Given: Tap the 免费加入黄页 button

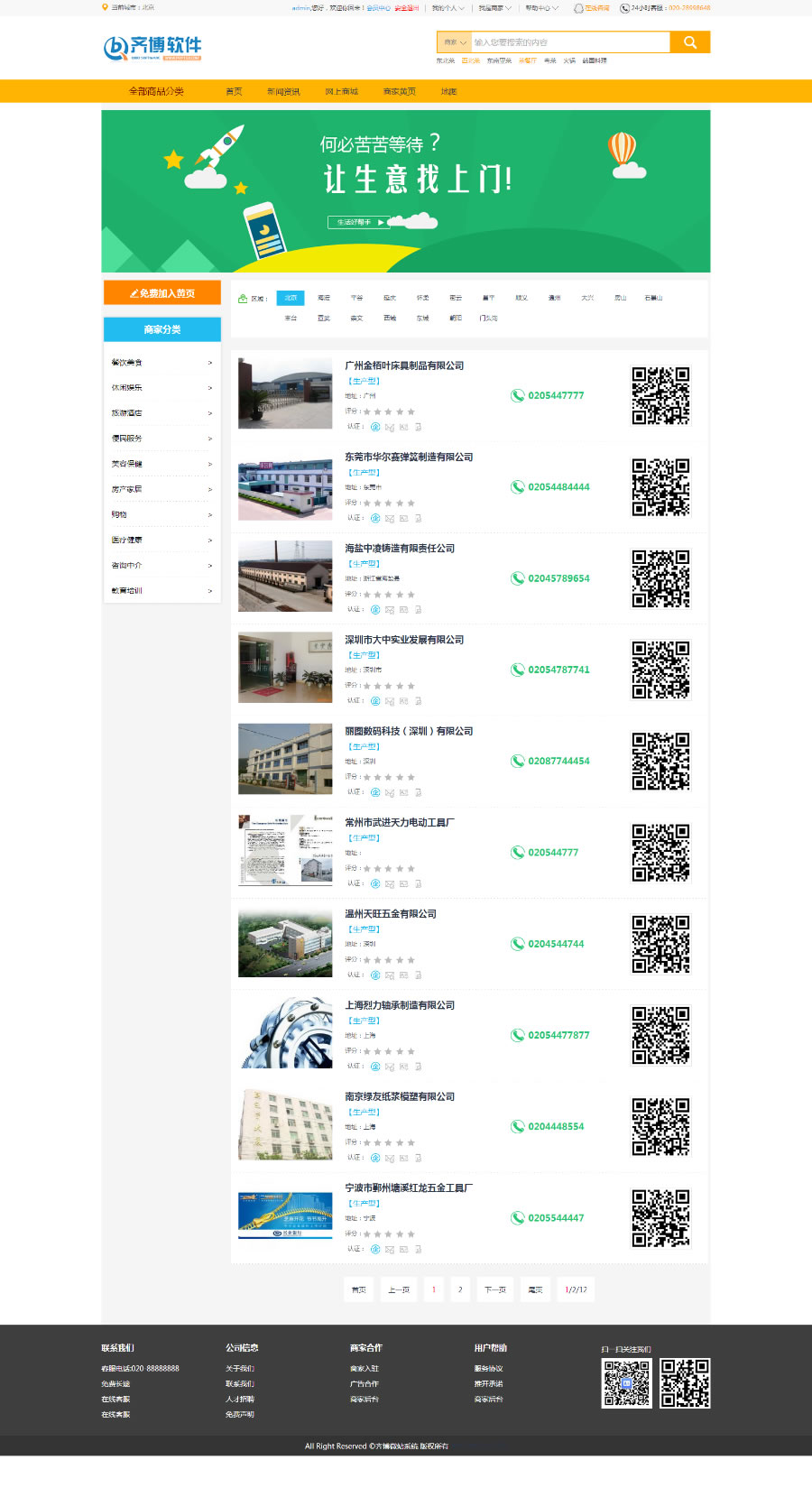Looking at the screenshot, I should point(162,293).
